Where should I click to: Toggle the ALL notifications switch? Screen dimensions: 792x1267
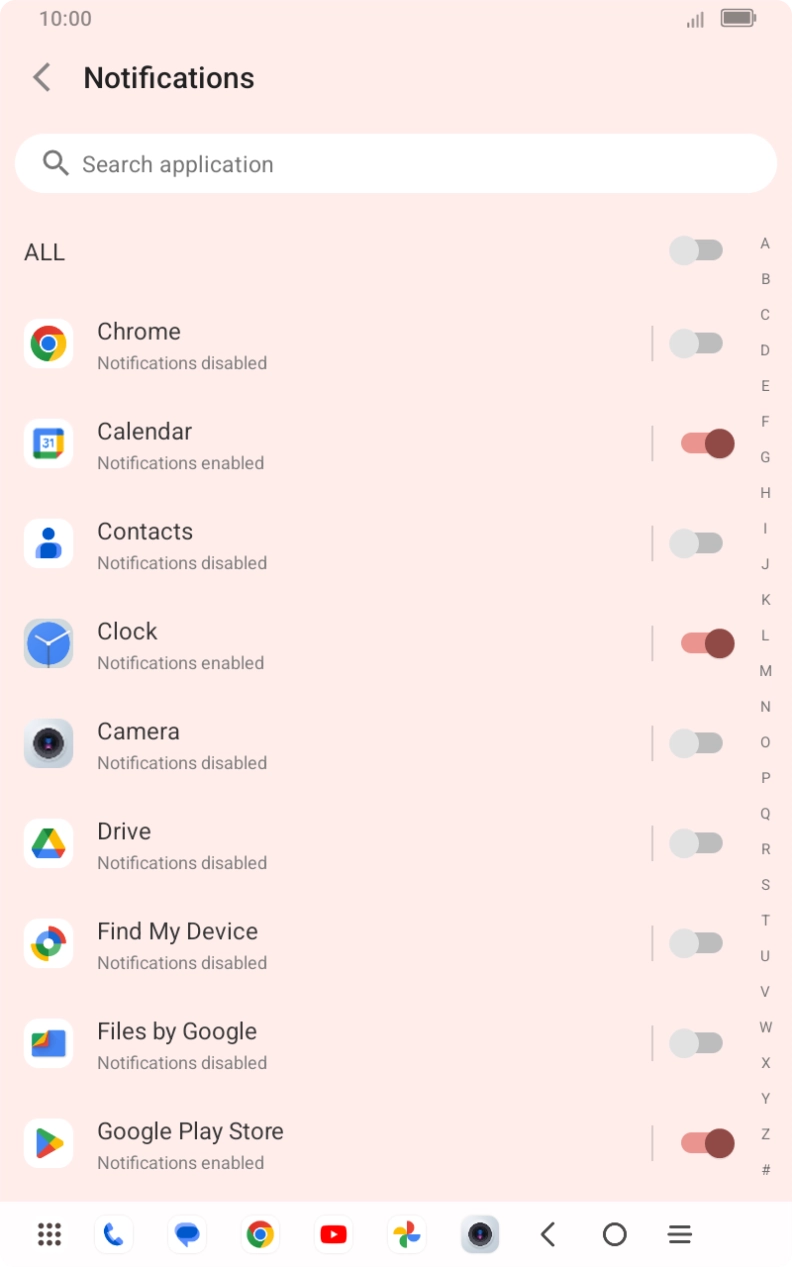(x=696, y=250)
